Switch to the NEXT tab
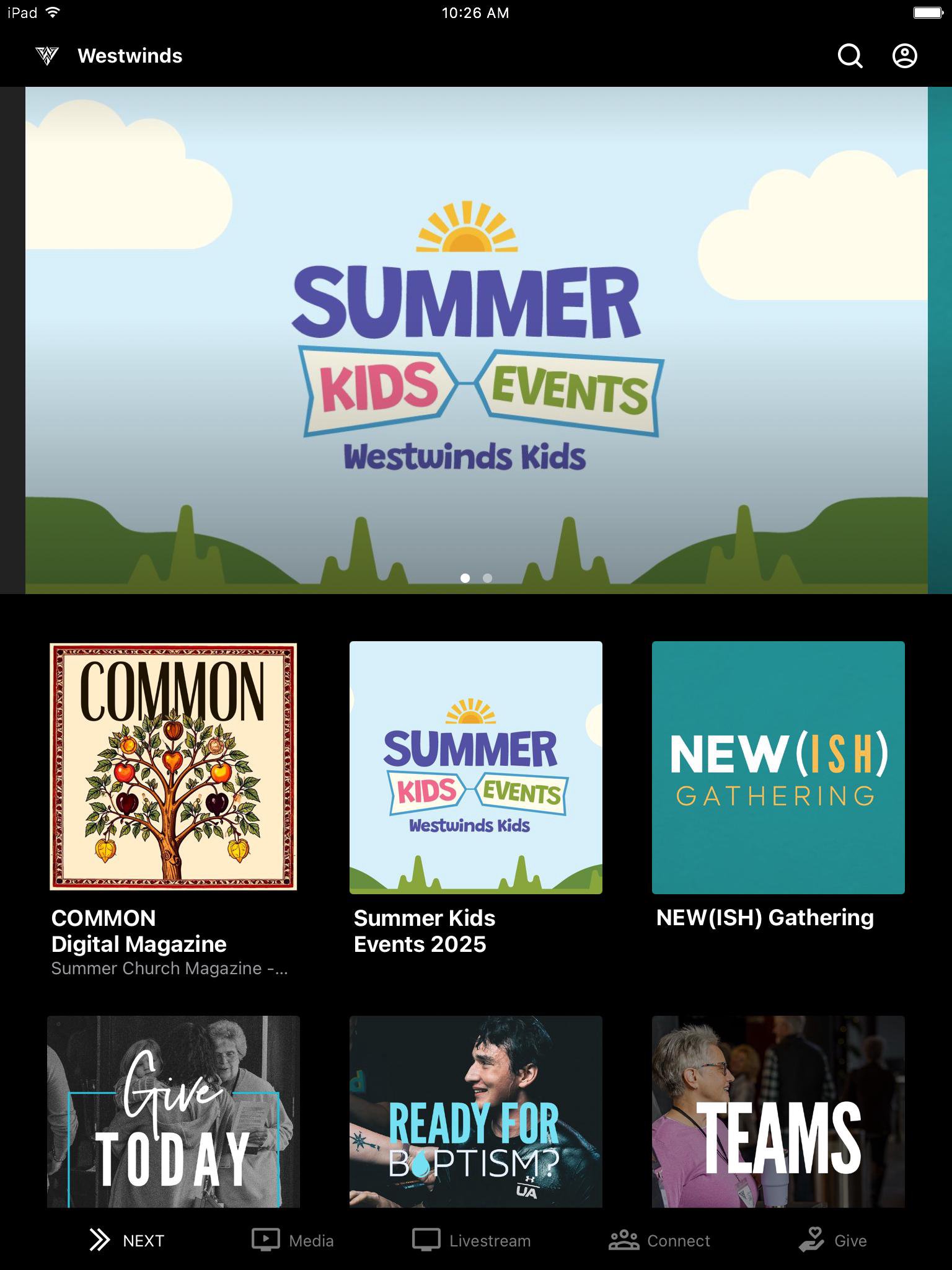 pyautogui.click(x=127, y=1240)
